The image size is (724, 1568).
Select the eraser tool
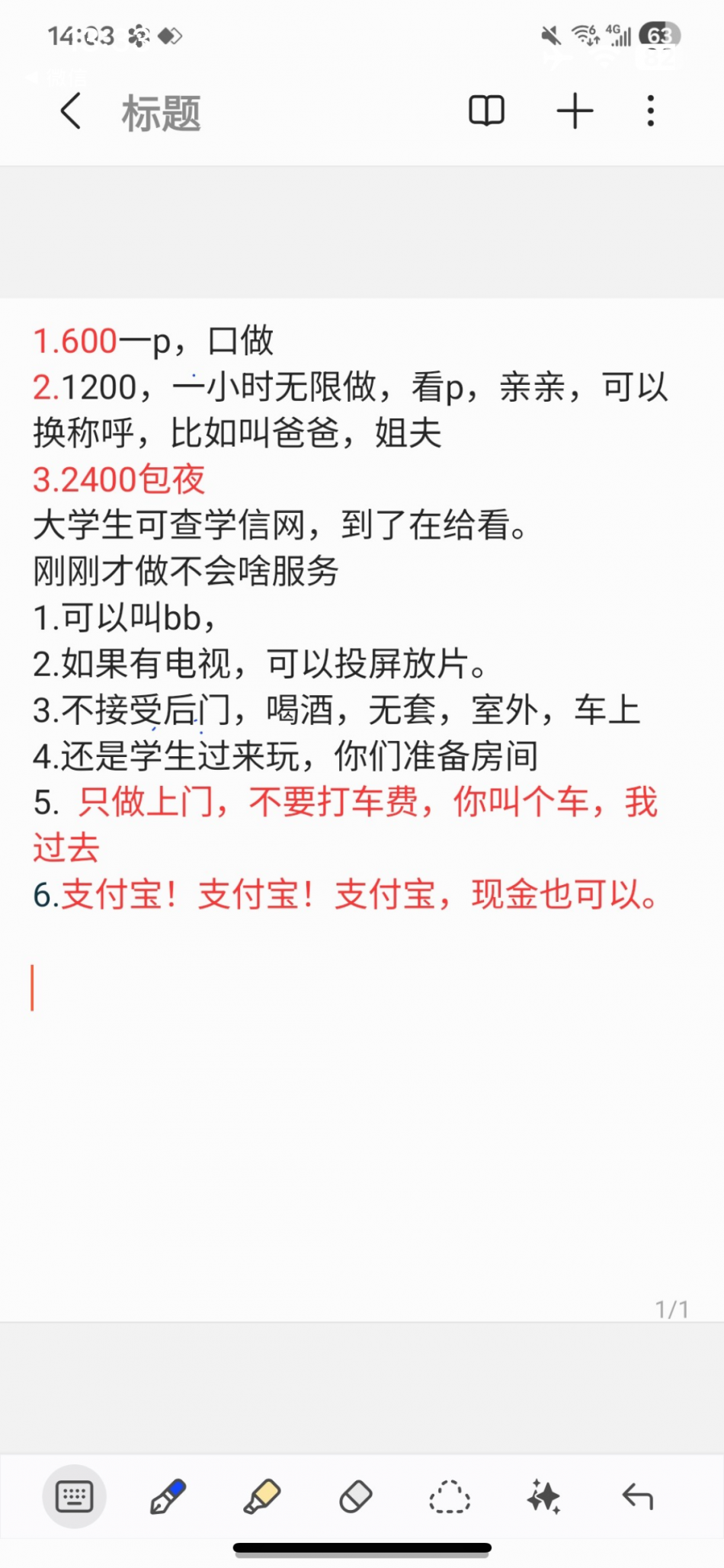355,1496
